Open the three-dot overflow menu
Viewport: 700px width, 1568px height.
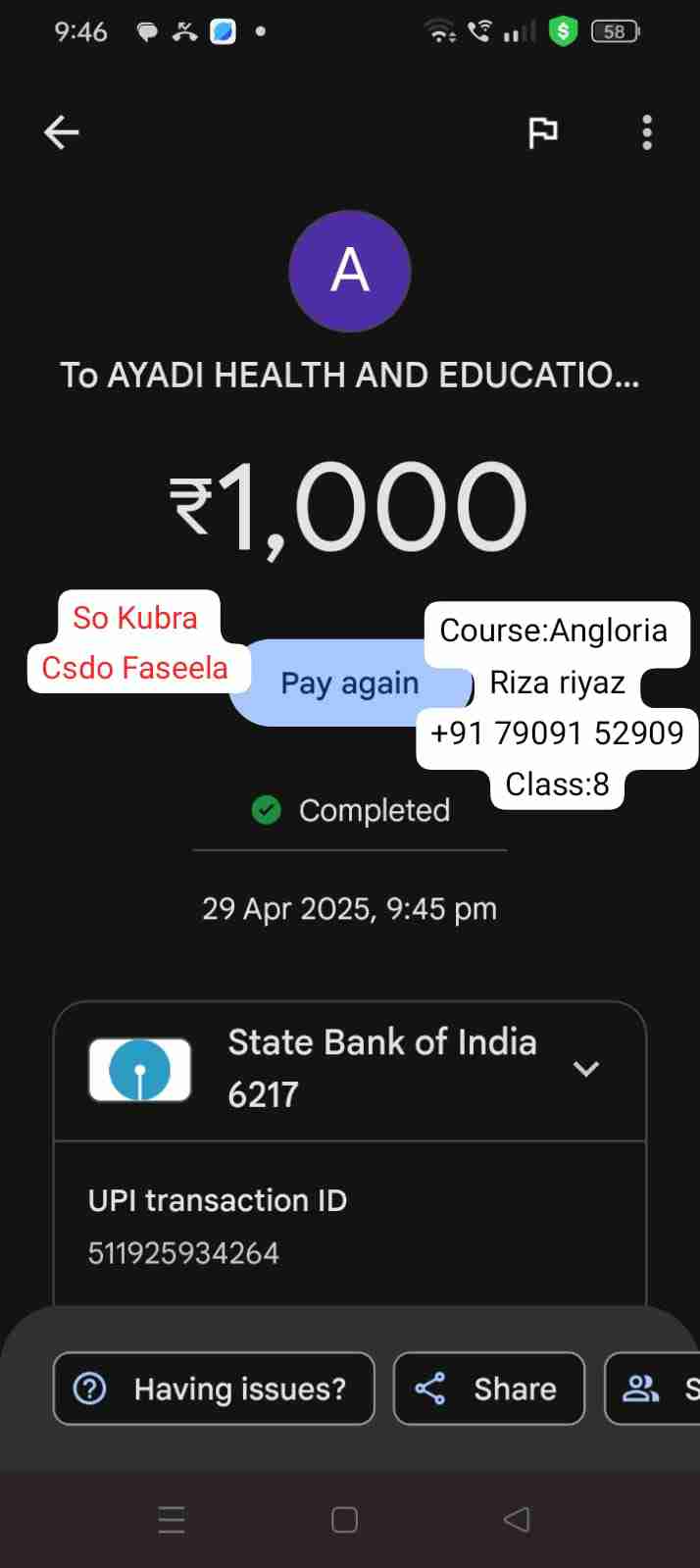click(x=646, y=132)
